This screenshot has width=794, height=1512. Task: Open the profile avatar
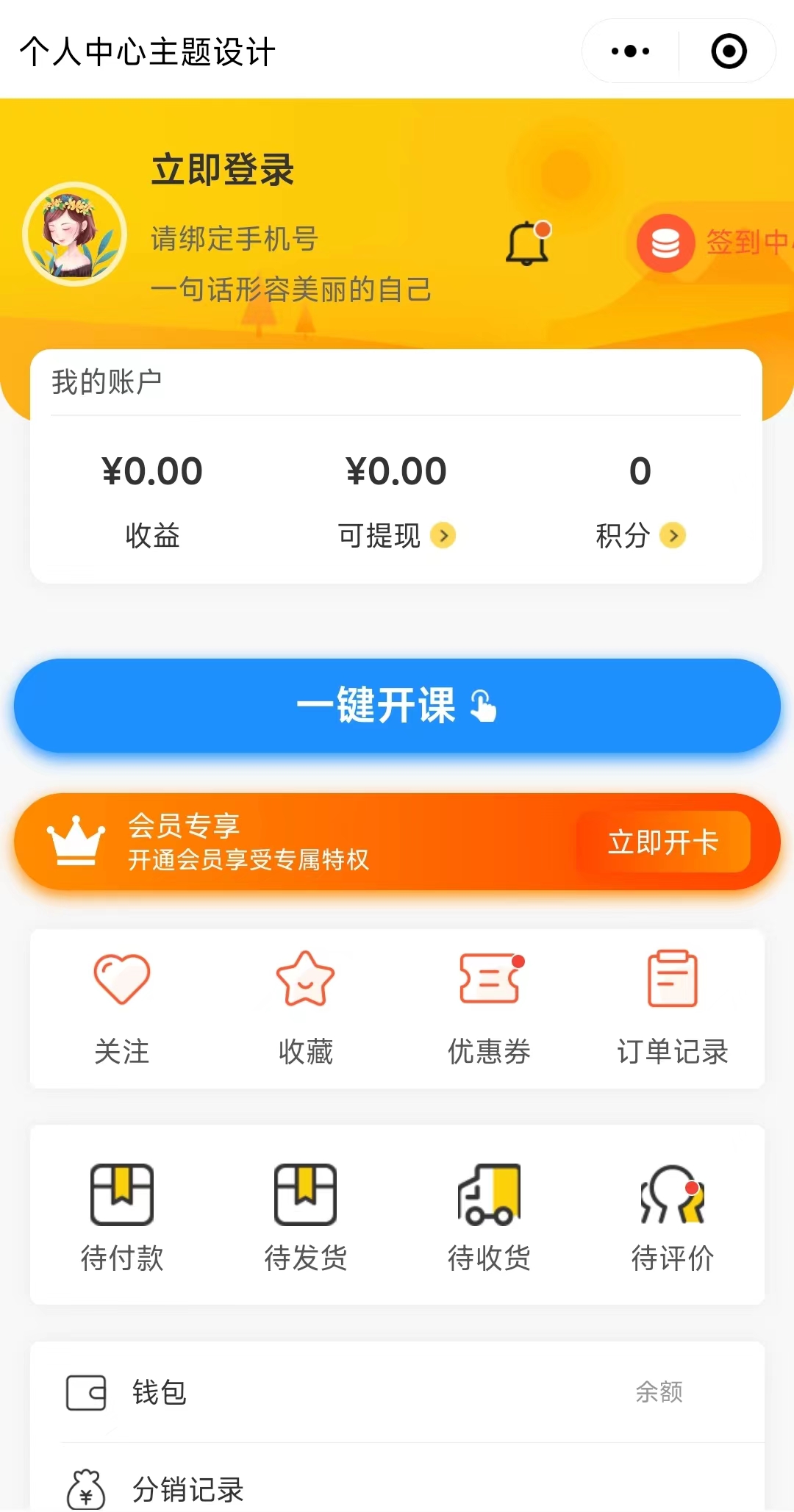(75, 234)
